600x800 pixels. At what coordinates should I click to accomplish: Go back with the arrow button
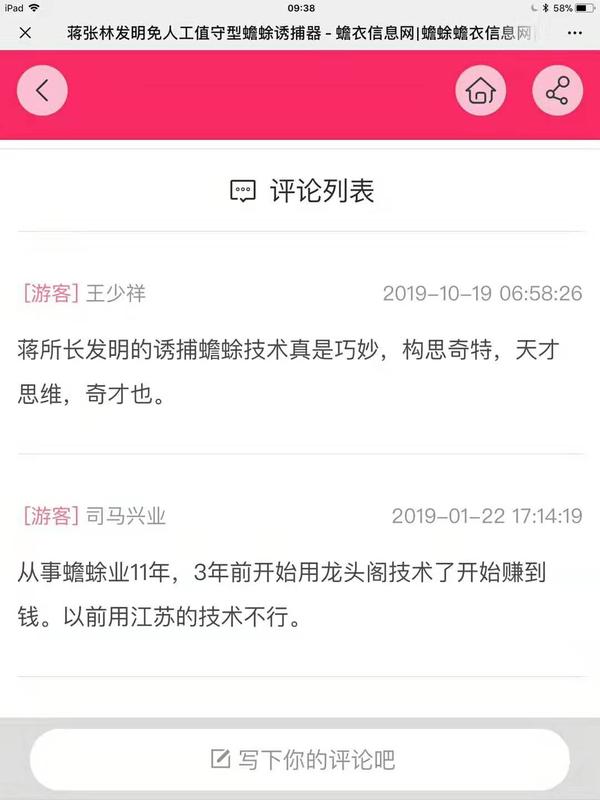[42, 91]
